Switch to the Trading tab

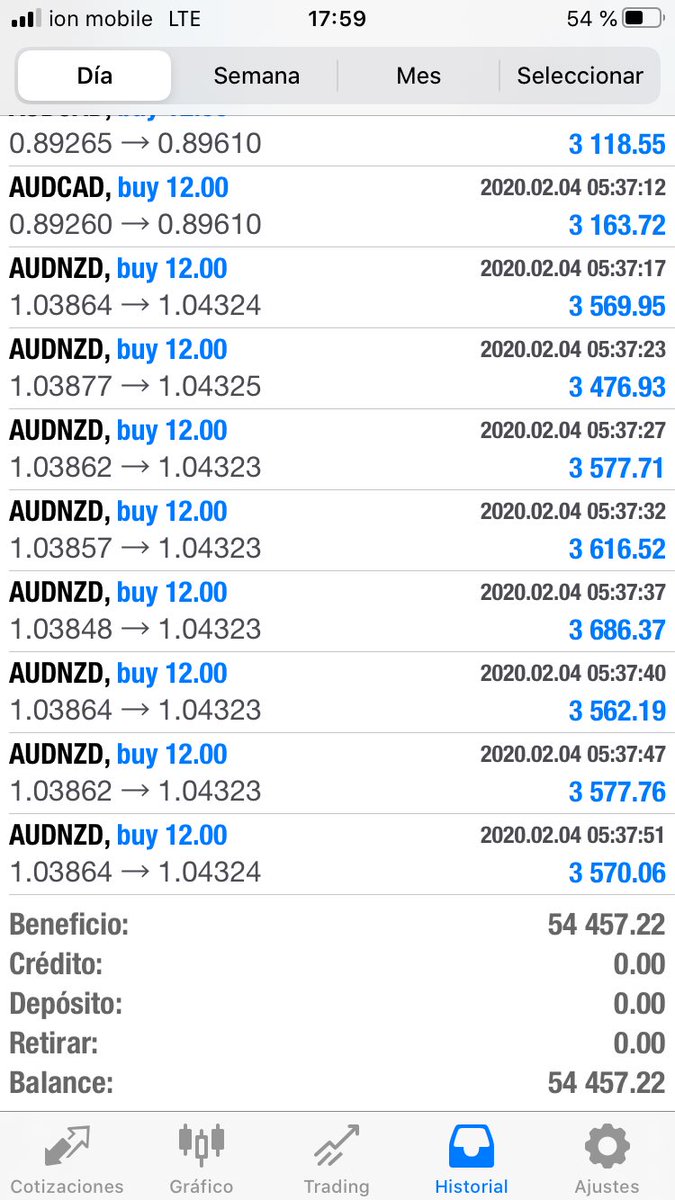pyautogui.click(x=336, y=1158)
